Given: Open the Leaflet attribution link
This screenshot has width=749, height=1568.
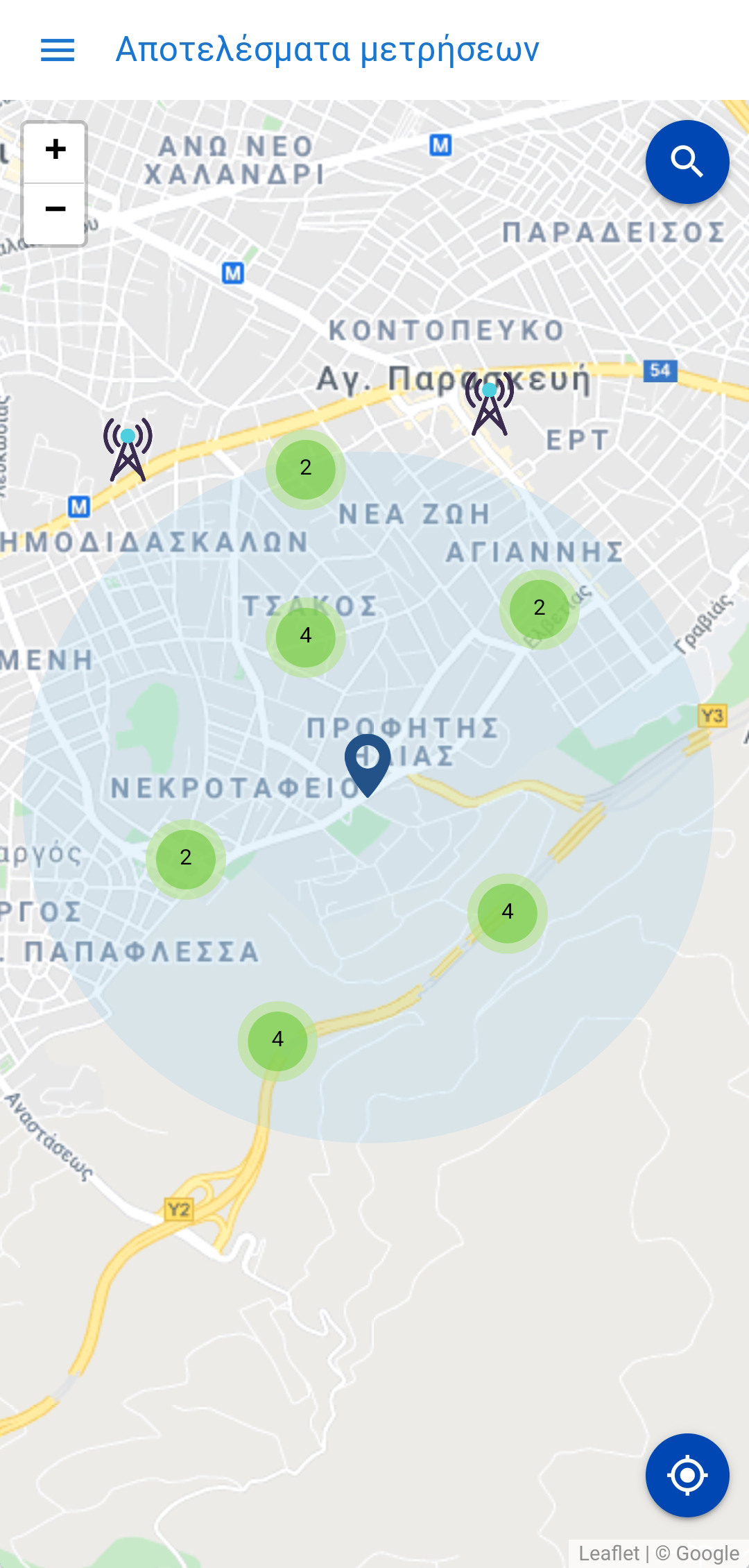Looking at the screenshot, I should coord(609,1553).
